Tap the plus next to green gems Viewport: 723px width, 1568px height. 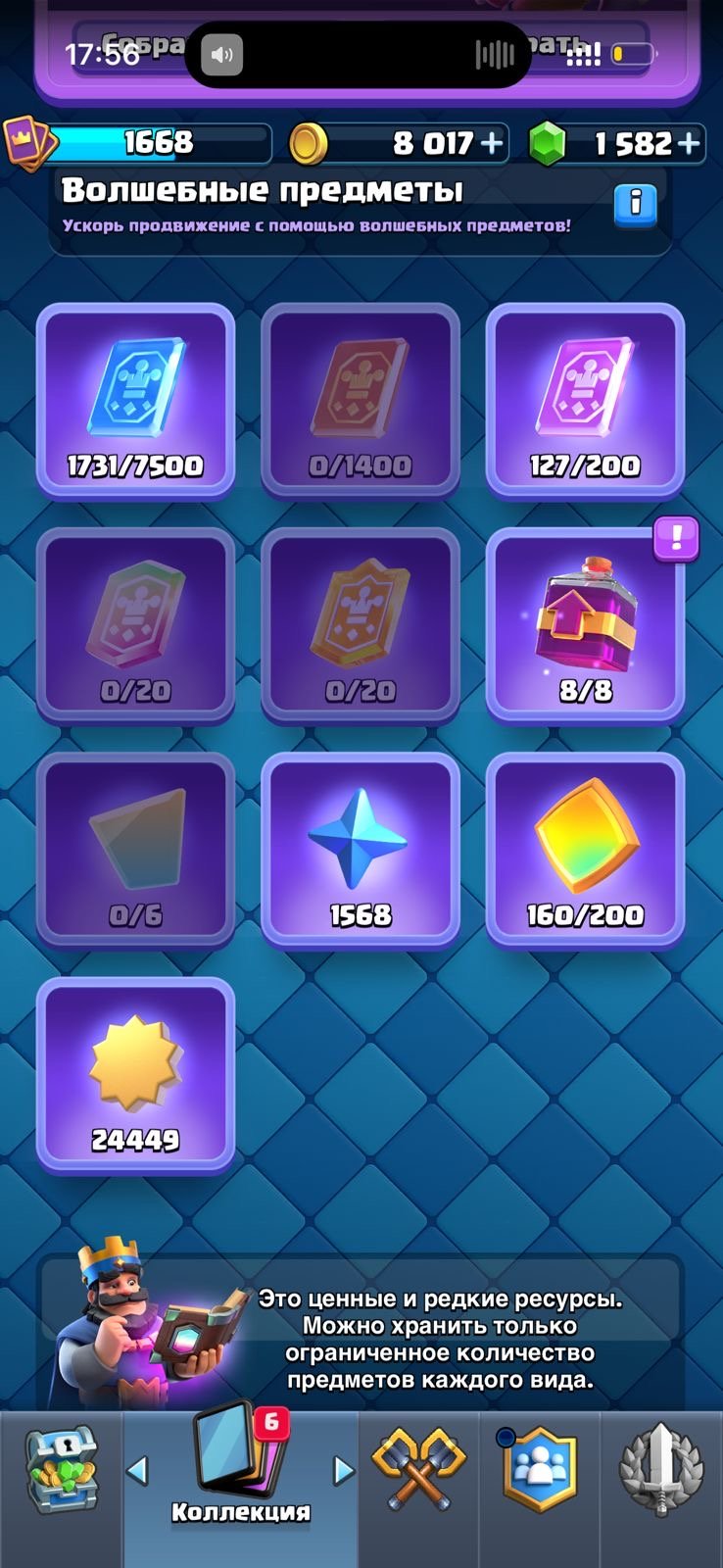[690, 144]
